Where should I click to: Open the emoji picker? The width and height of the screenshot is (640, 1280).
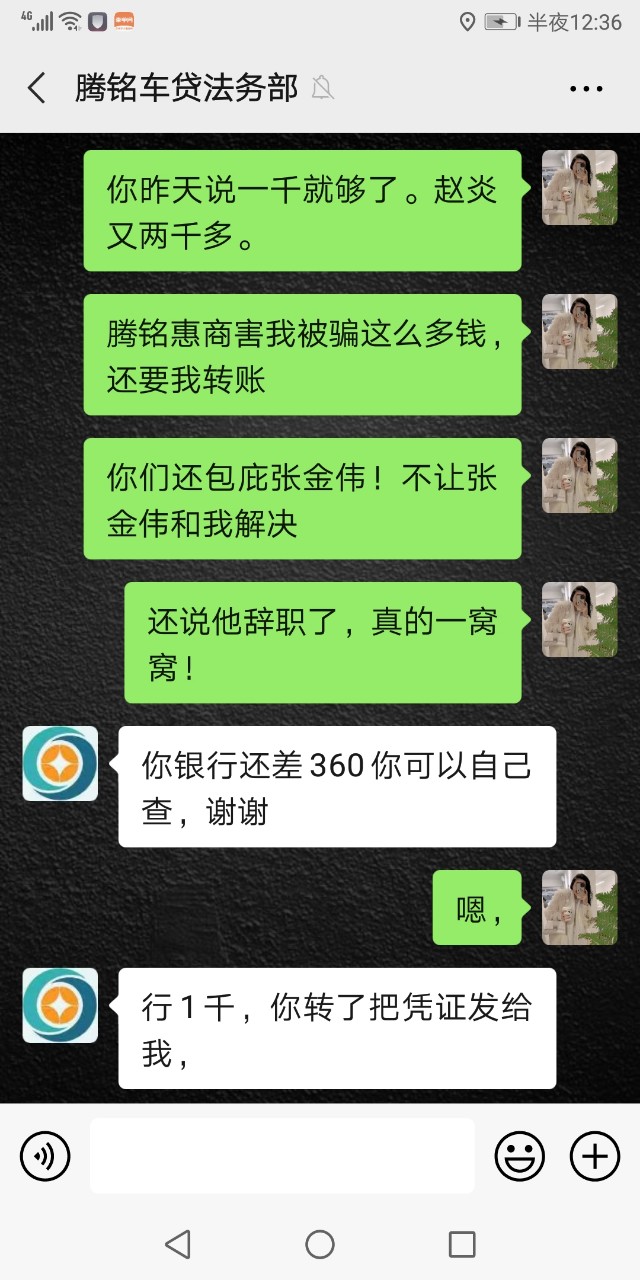pyautogui.click(x=520, y=1157)
